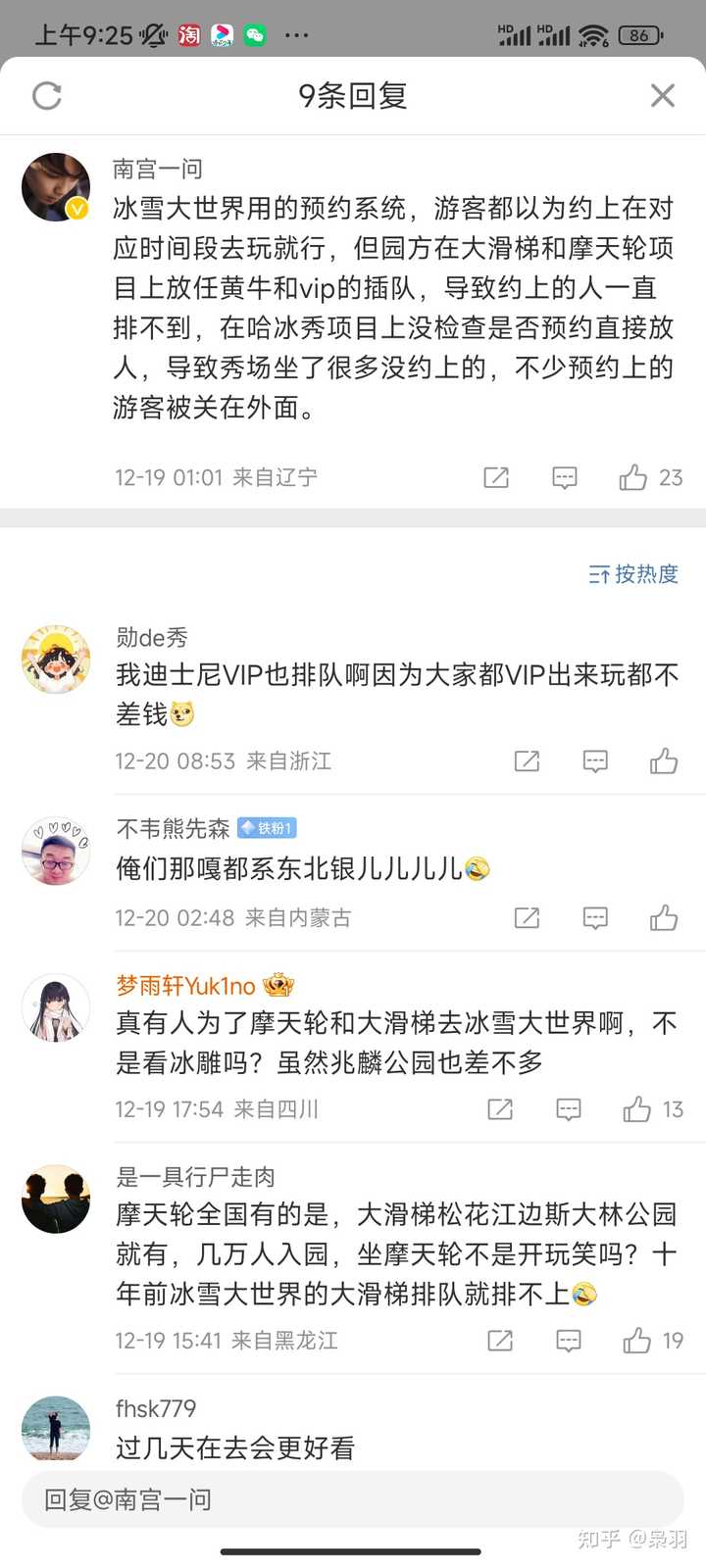
Task: Like 不韦熊先森's reply
Action: pyautogui.click(x=664, y=917)
